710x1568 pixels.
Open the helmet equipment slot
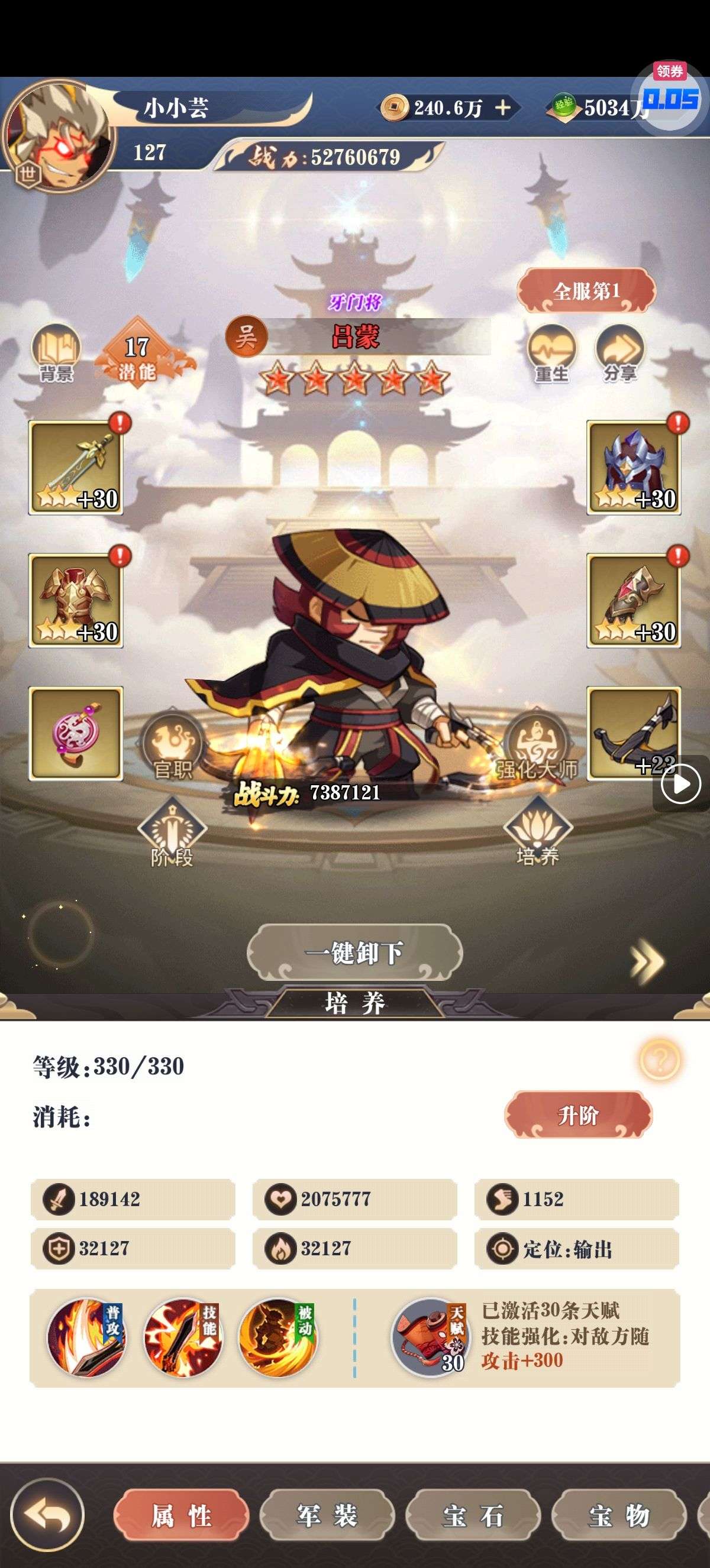633,468
